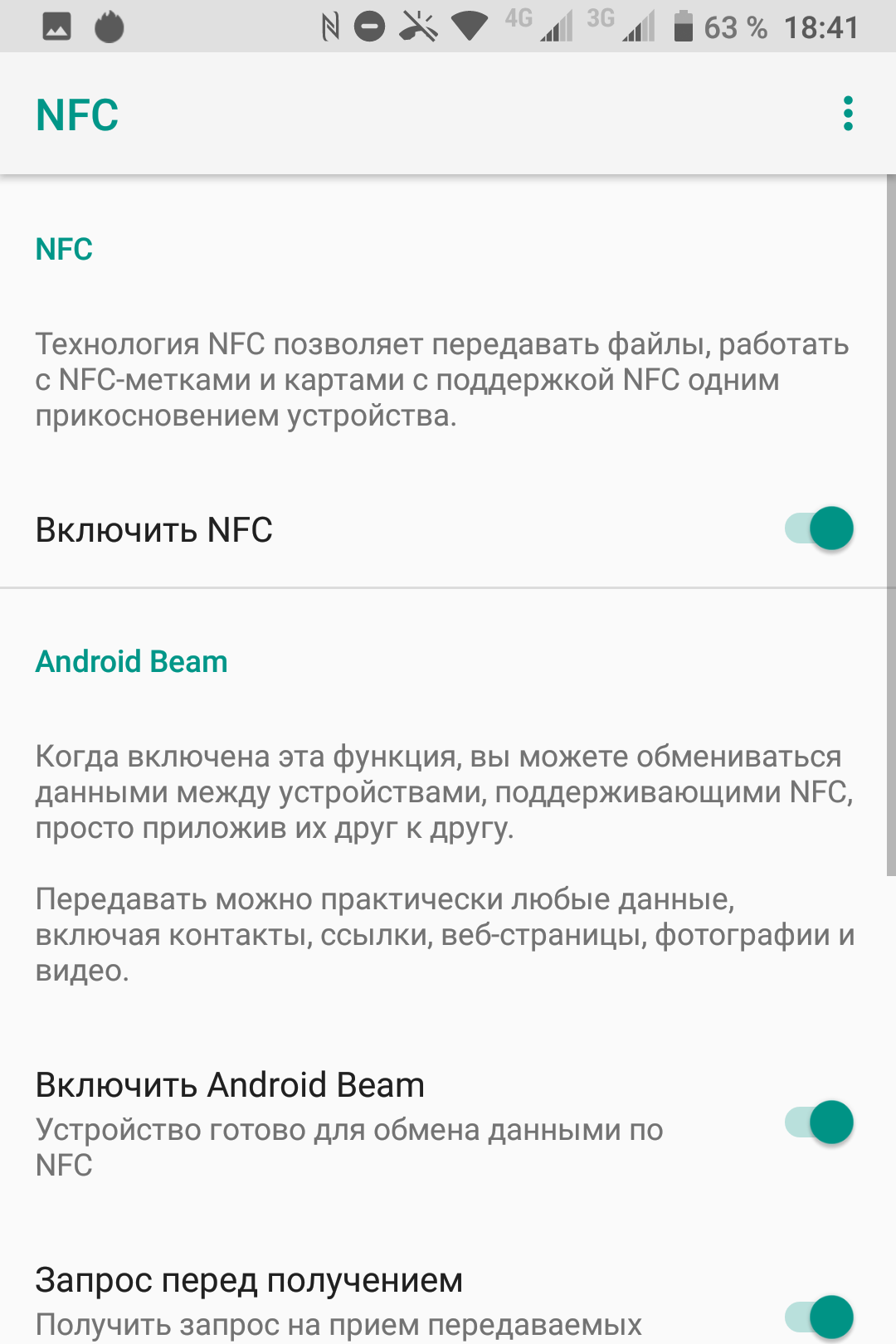Toggle the Включить NFC switch
Screen dimensions: 896x1344
click(819, 528)
